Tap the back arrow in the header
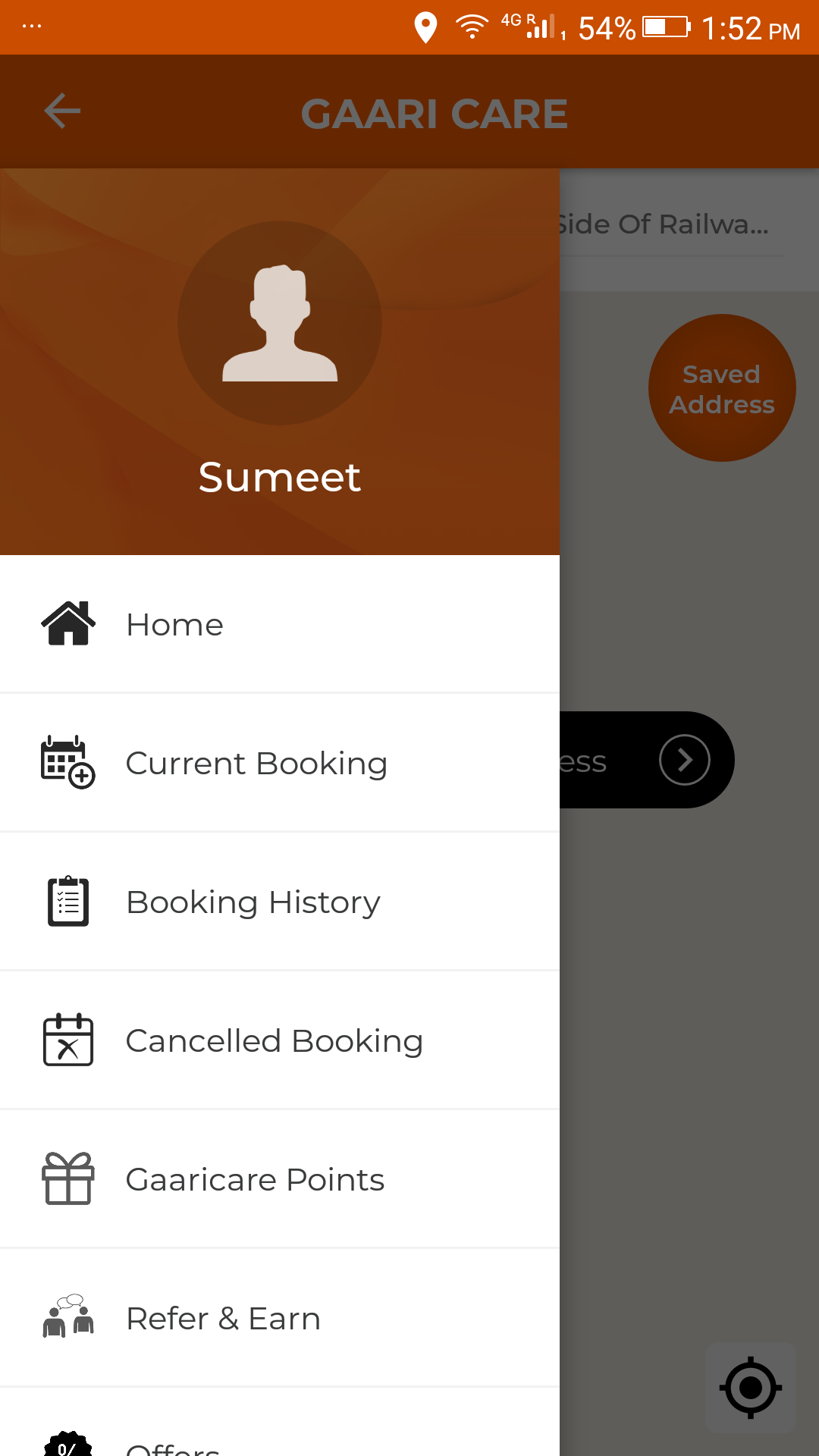The width and height of the screenshot is (819, 1456). pyautogui.click(x=62, y=111)
